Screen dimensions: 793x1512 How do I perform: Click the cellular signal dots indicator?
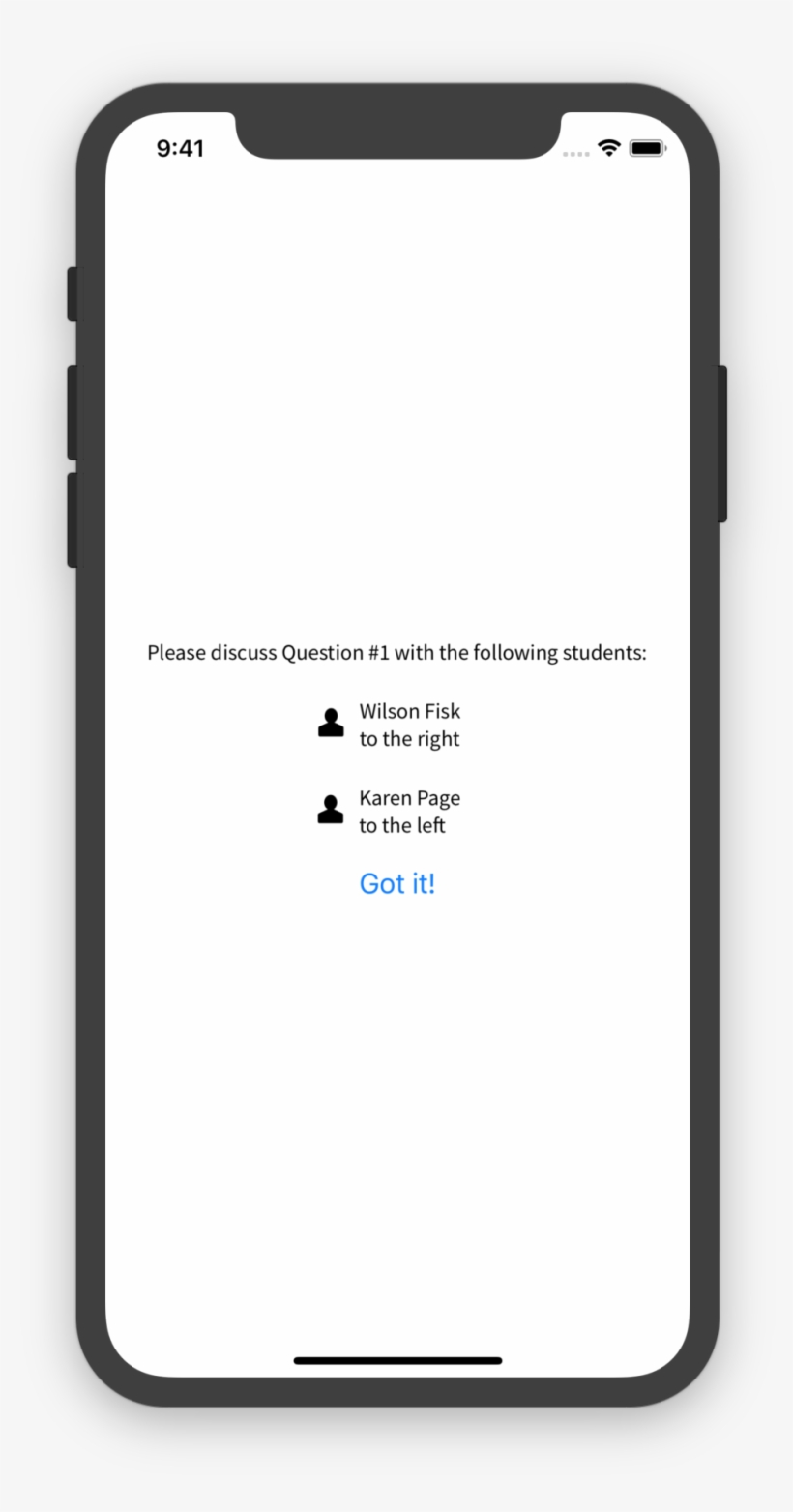pyautogui.click(x=575, y=153)
